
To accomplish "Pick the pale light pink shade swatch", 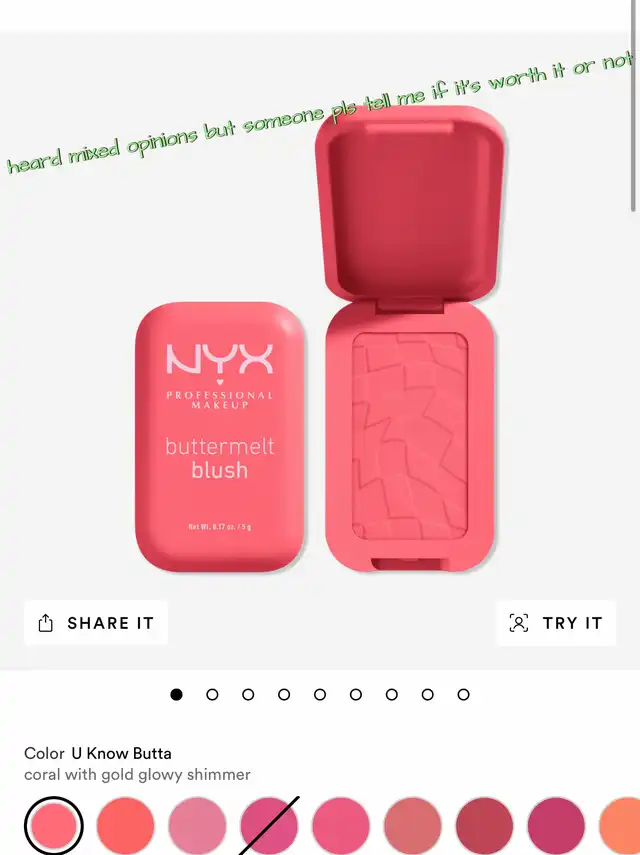I will pos(197,826).
